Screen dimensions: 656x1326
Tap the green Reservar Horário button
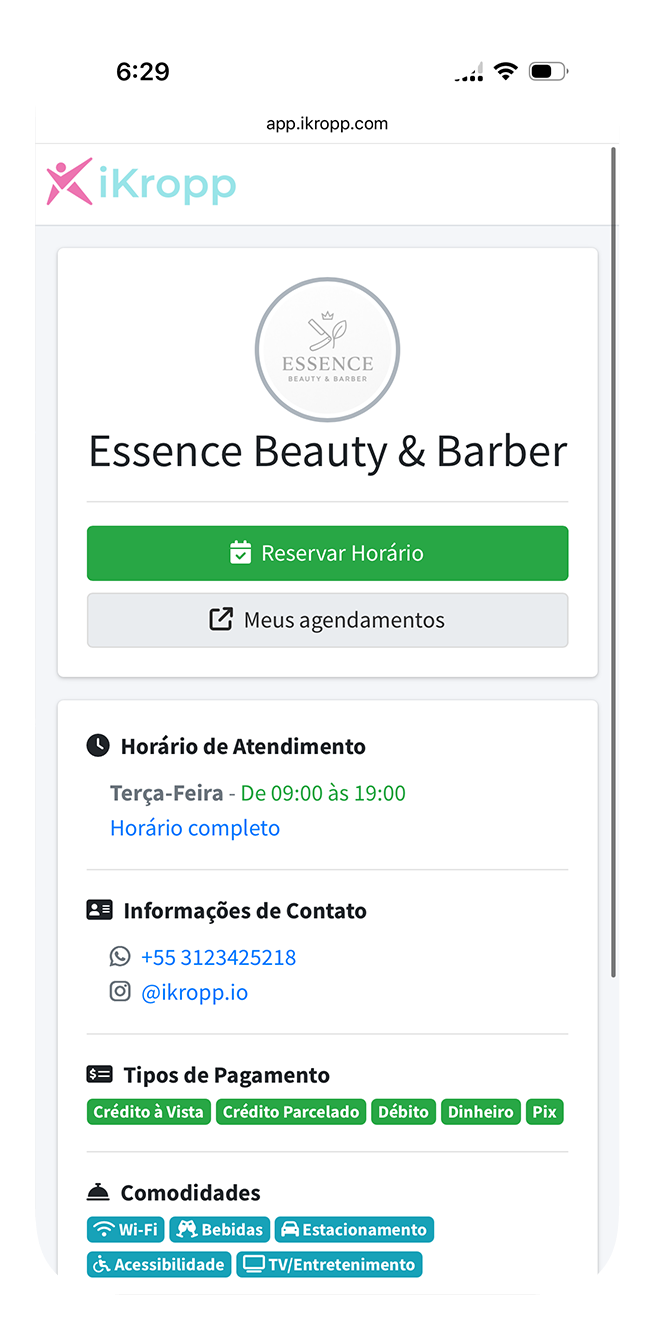coord(327,553)
